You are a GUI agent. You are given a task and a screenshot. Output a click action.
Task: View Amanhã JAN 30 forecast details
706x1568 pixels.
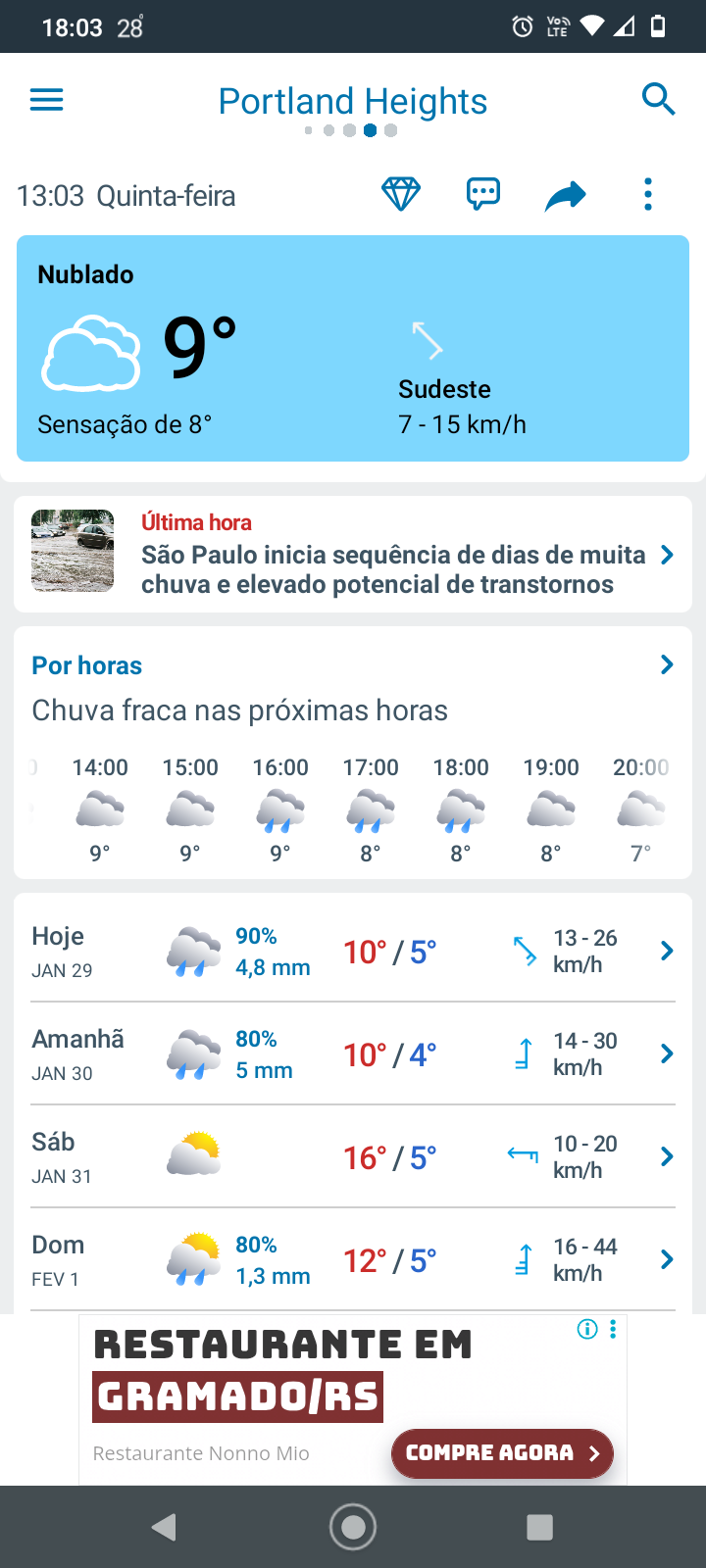(353, 1053)
